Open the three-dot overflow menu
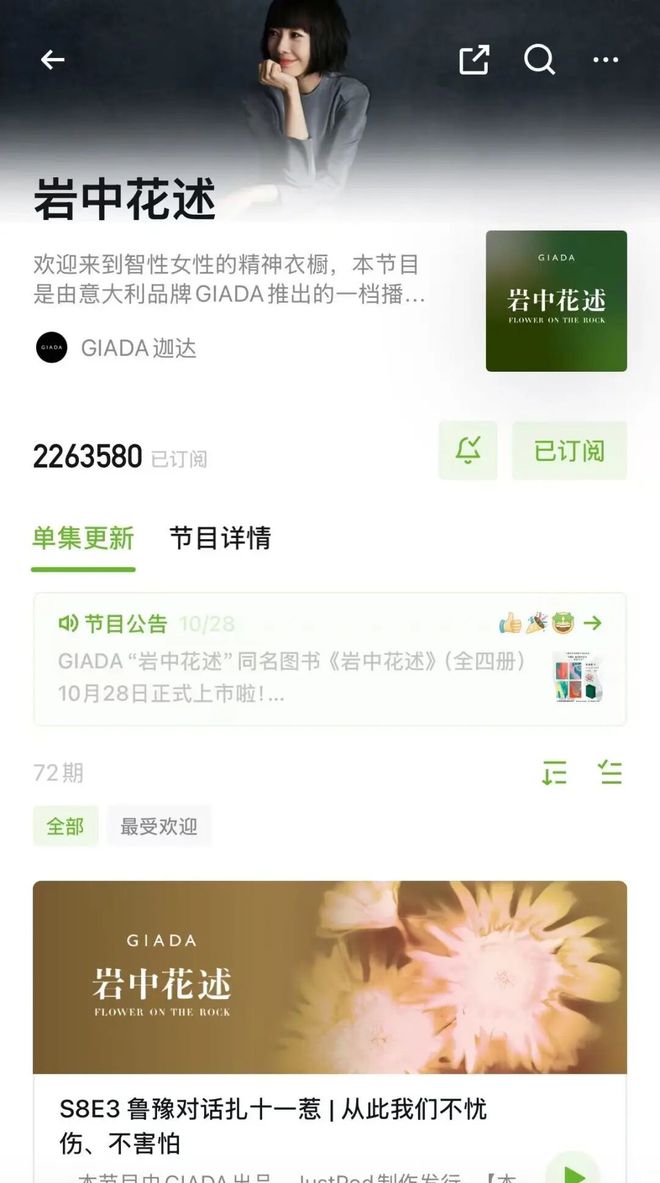The height and width of the screenshot is (1183, 660). 605,60
